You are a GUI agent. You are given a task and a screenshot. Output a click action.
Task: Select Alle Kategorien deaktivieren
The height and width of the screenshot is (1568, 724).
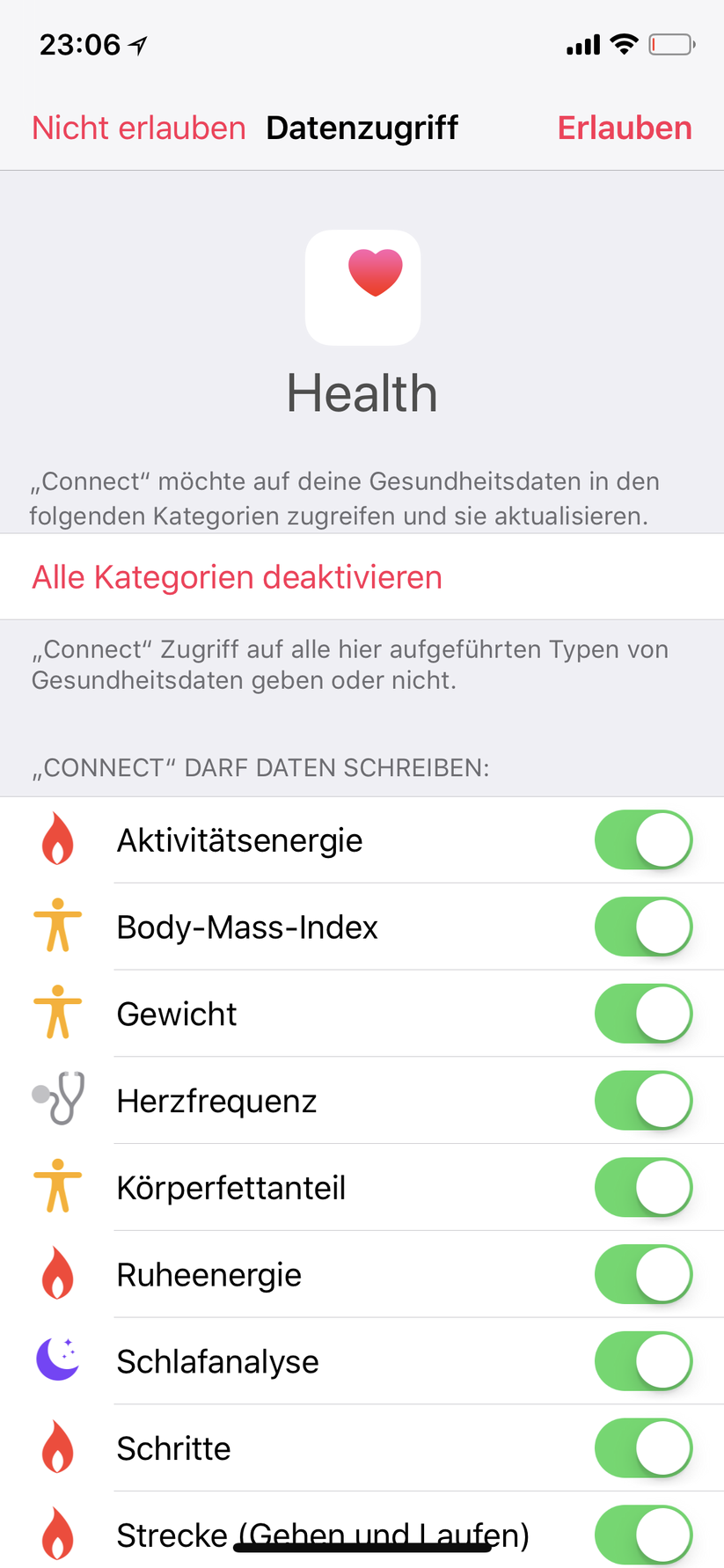click(237, 577)
